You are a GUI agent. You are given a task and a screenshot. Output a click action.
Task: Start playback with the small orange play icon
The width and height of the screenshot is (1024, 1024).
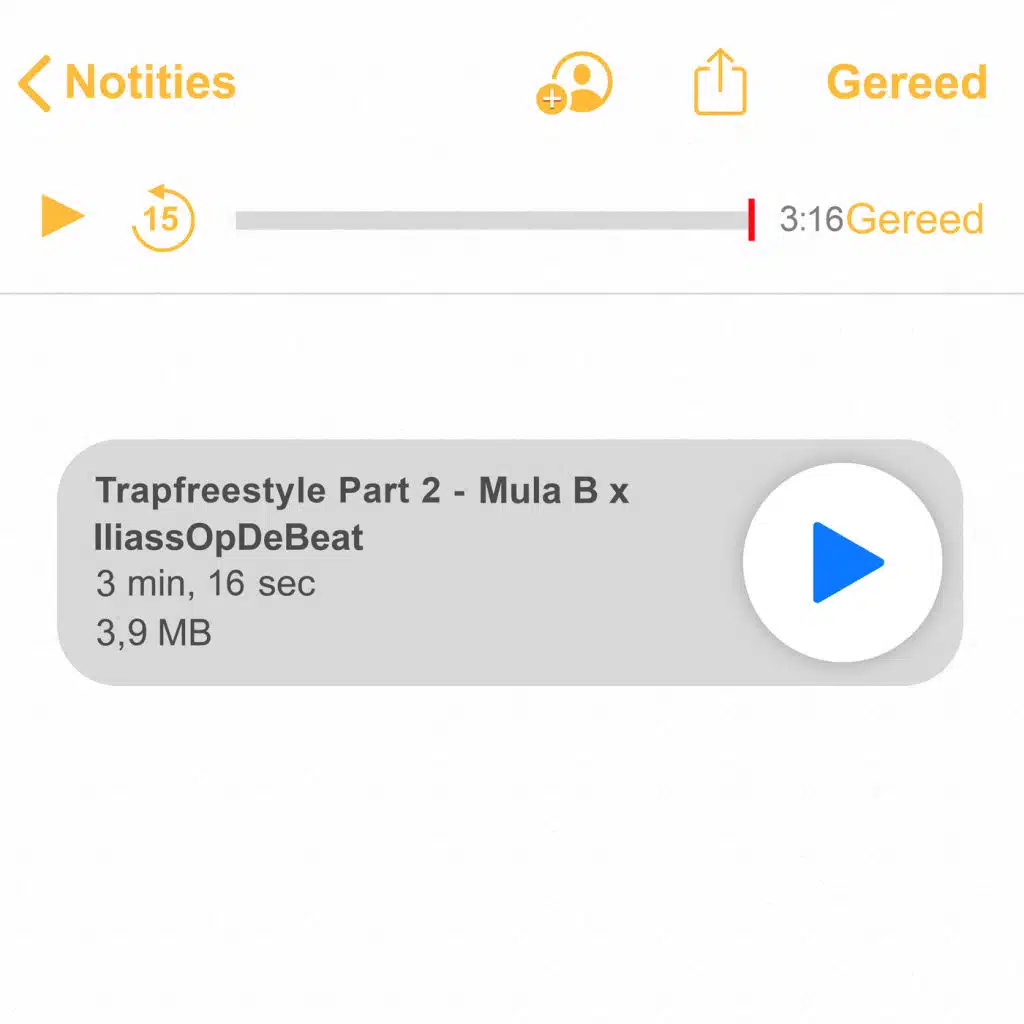point(62,217)
